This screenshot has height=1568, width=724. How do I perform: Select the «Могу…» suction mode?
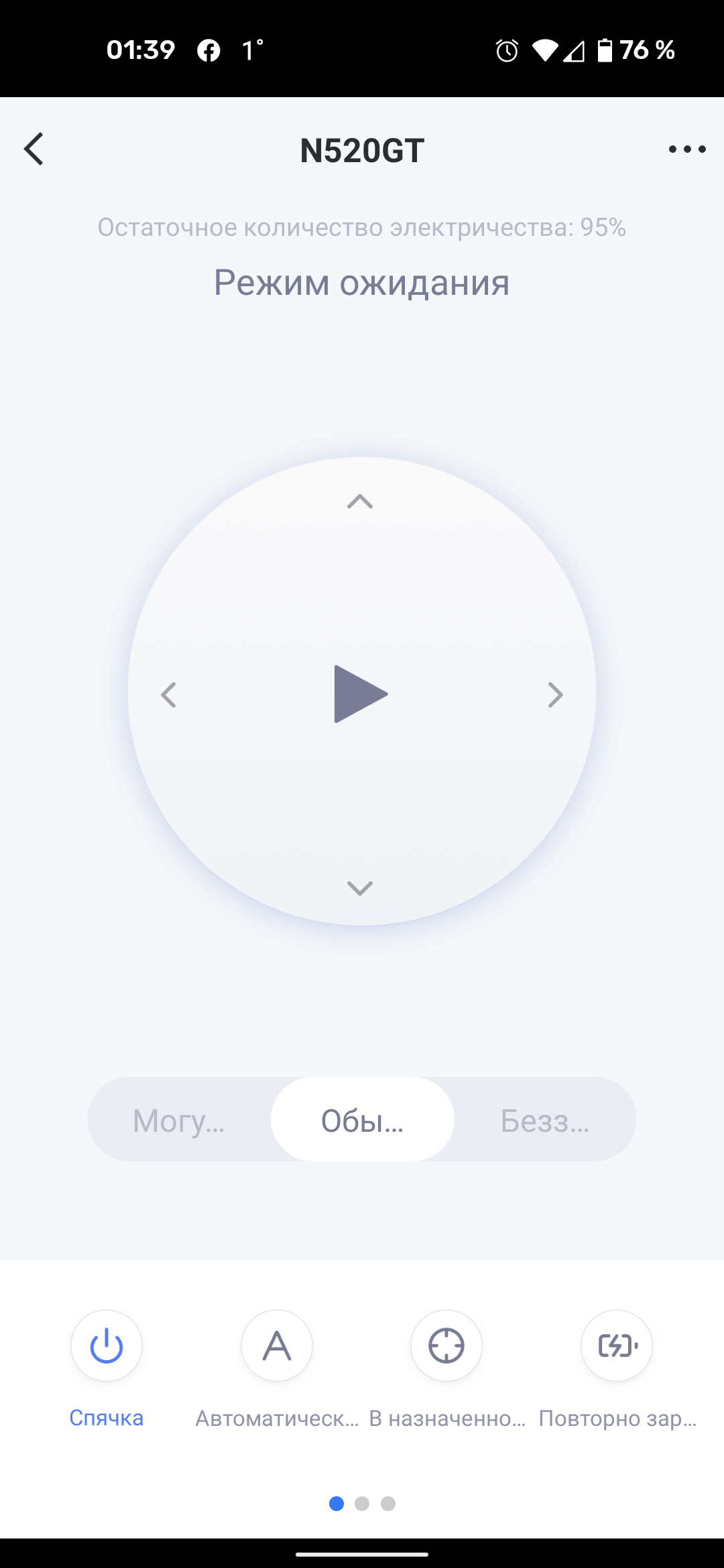[179, 1120]
